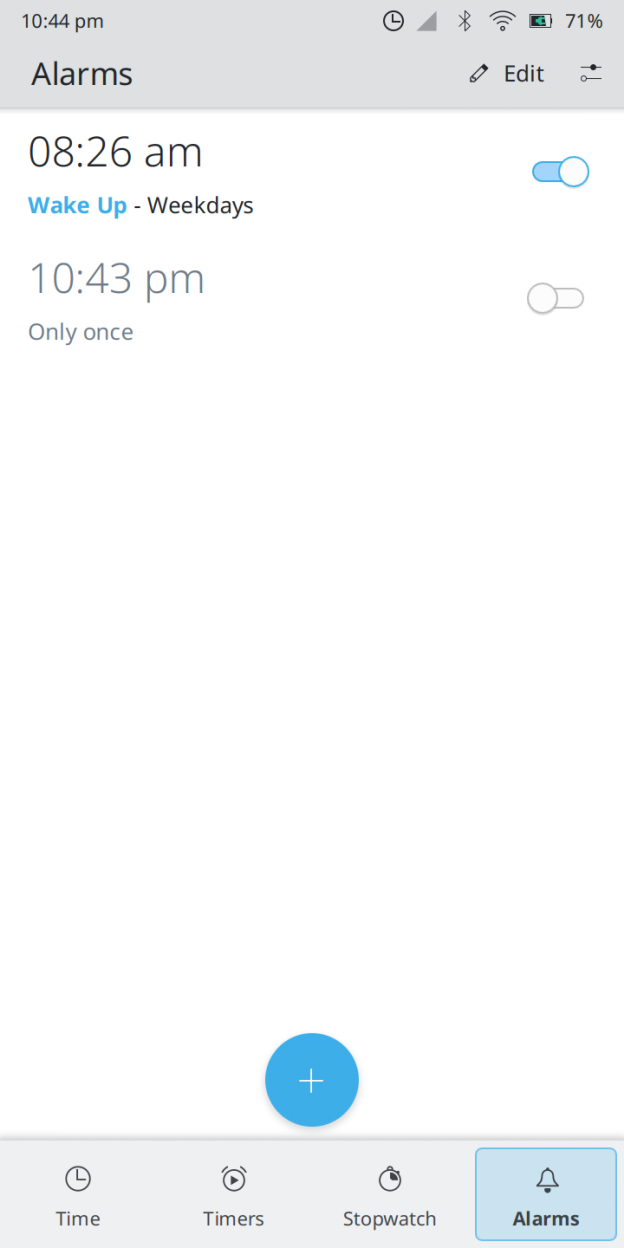Open the 08:26 am Wake Up alarm
This screenshot has width=624, height=1248.
click(200, 175)
